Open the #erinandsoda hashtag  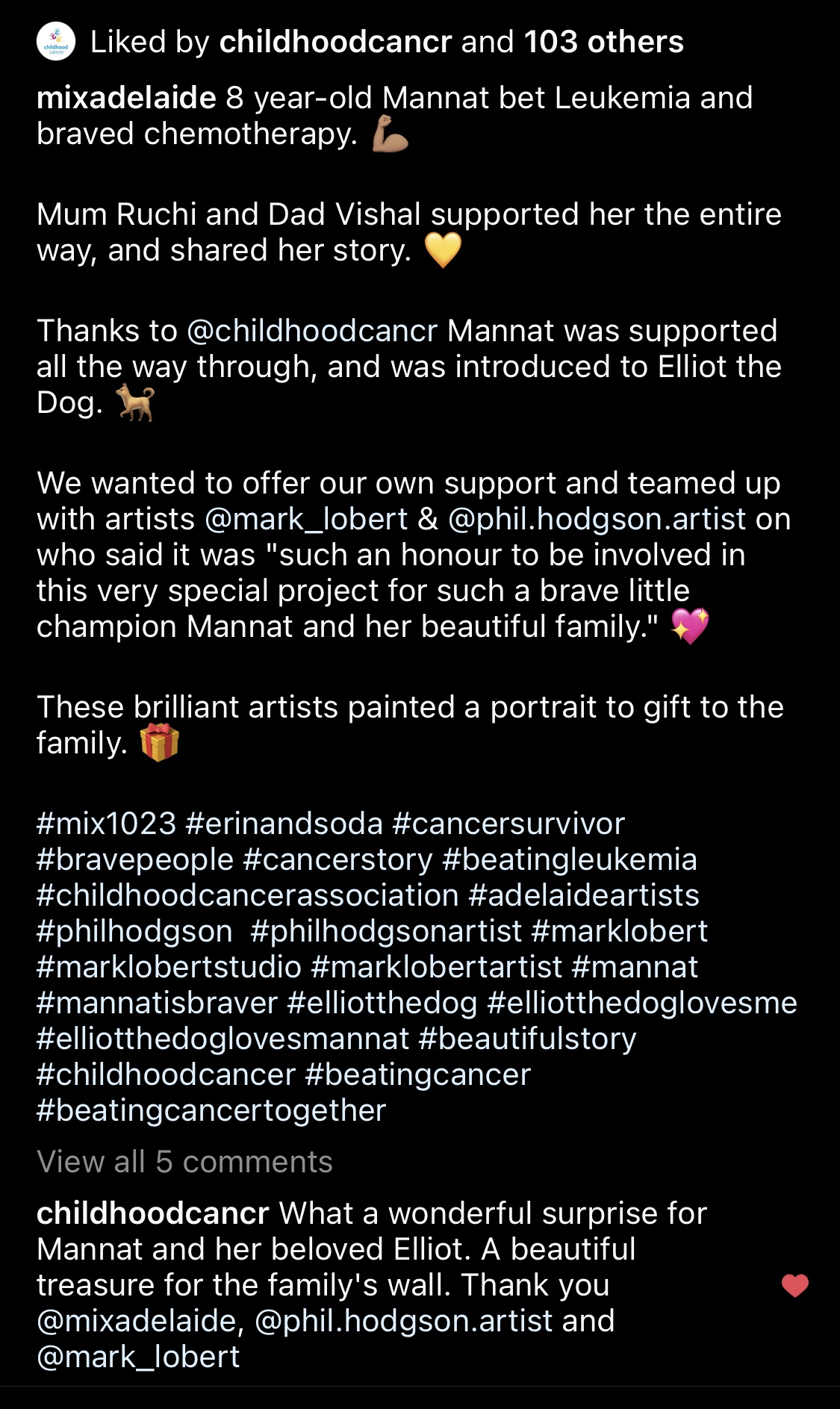[x=284, y=824]
